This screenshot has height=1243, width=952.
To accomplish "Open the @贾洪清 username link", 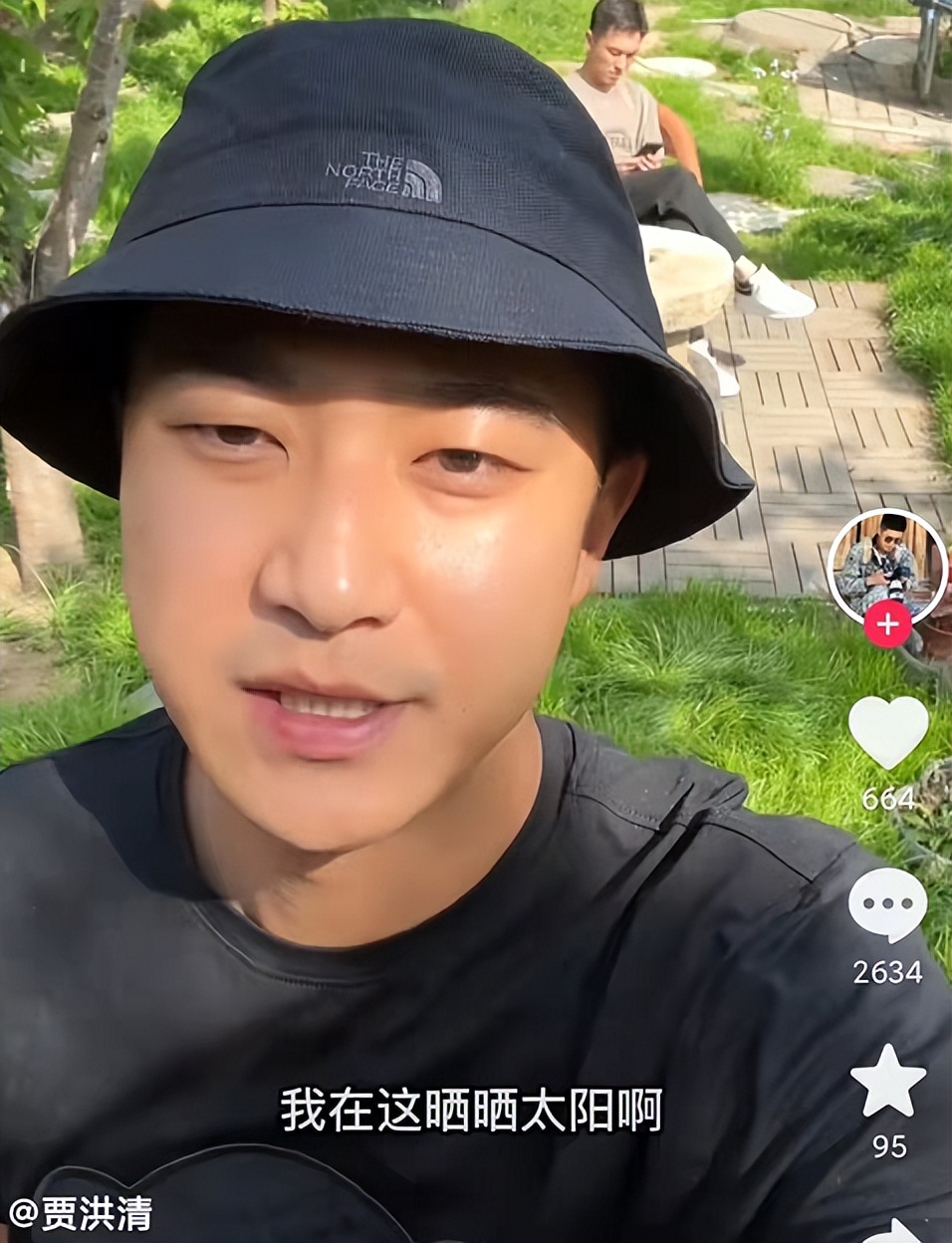I will pyautogui.click(x=82, y=1212).
